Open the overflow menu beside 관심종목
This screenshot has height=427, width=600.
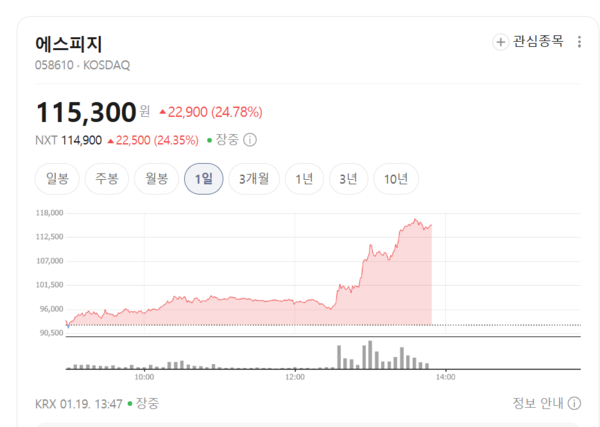tap(579, 42)
